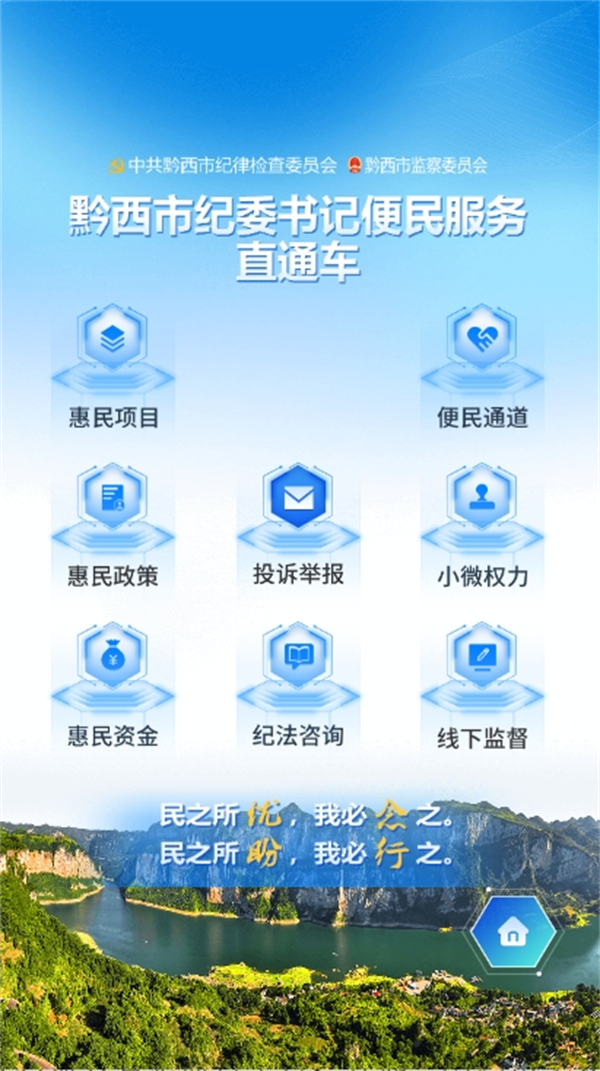Tap the hexagonal home button
The width and height of the screenshot is (600, 1071).
[514, 933]
